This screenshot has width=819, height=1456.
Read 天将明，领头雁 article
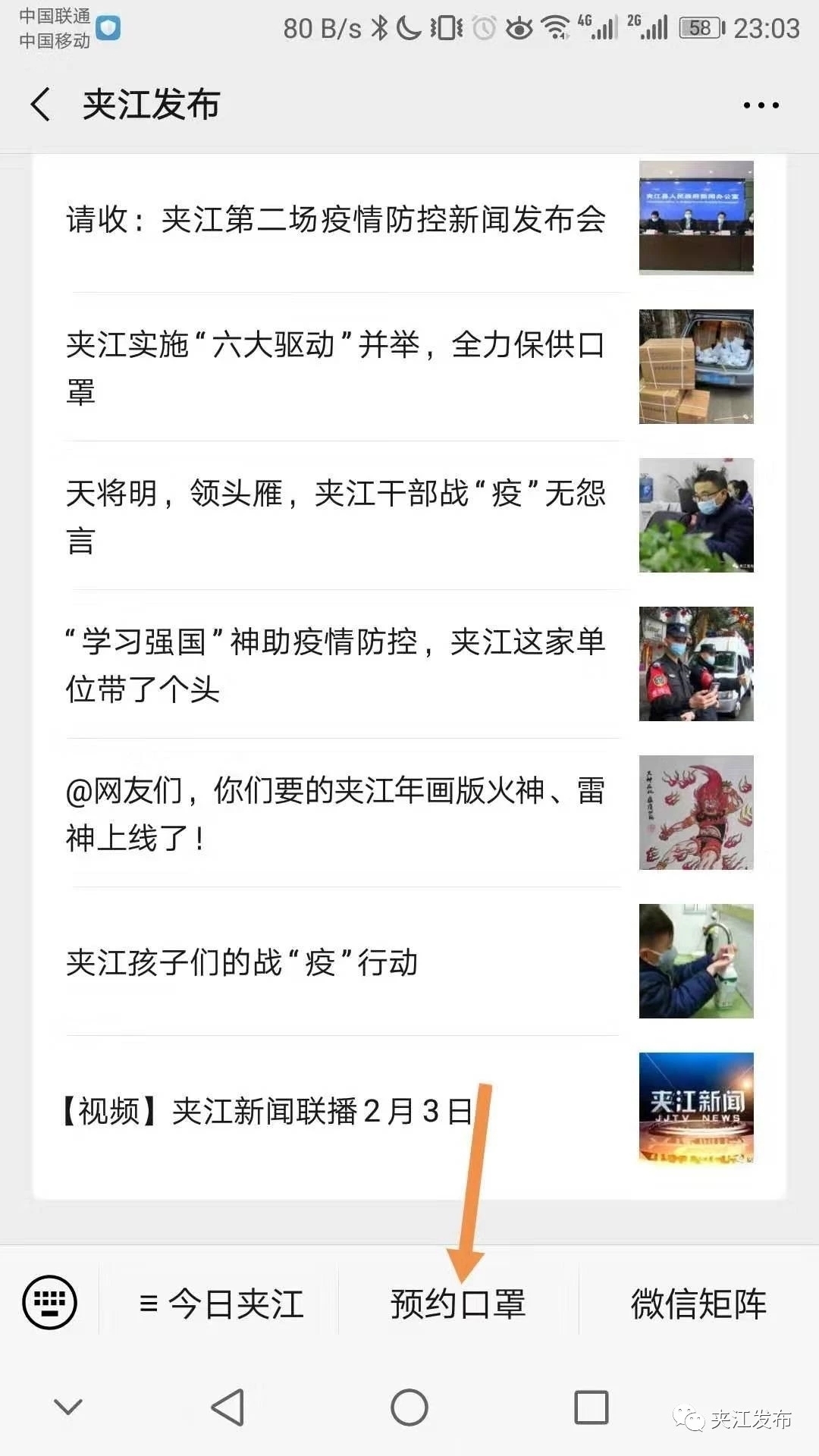point(336,516)
